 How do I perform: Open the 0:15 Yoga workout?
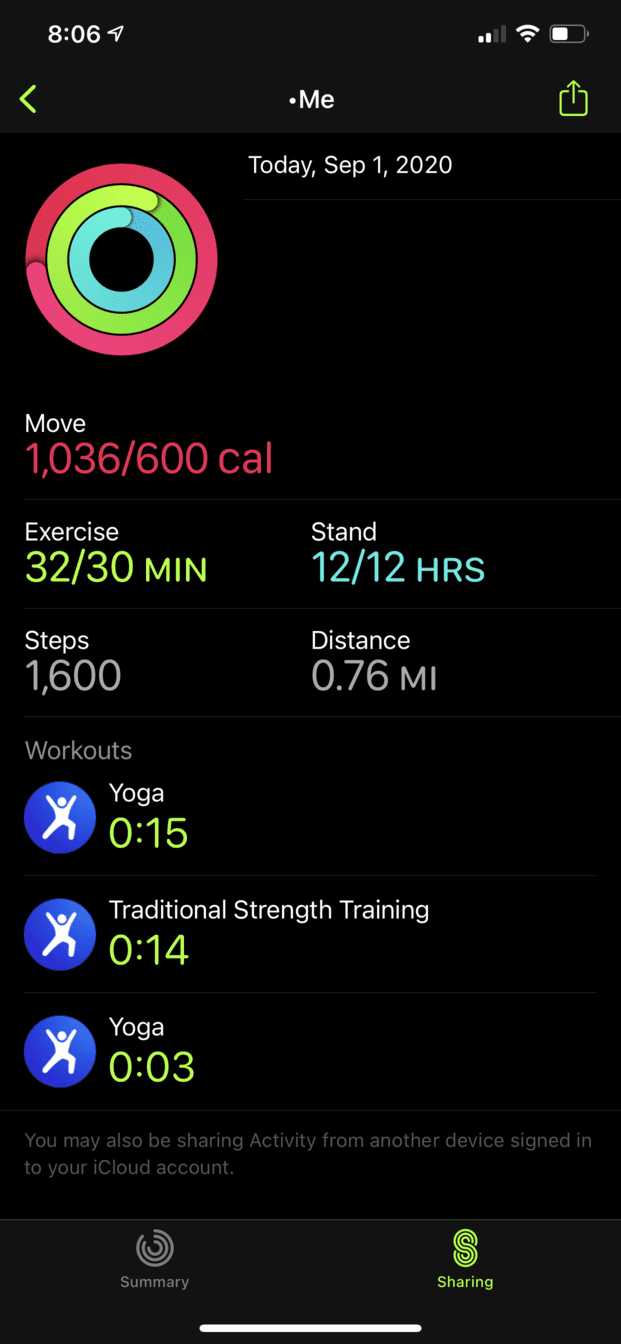[x=310, y=818]
